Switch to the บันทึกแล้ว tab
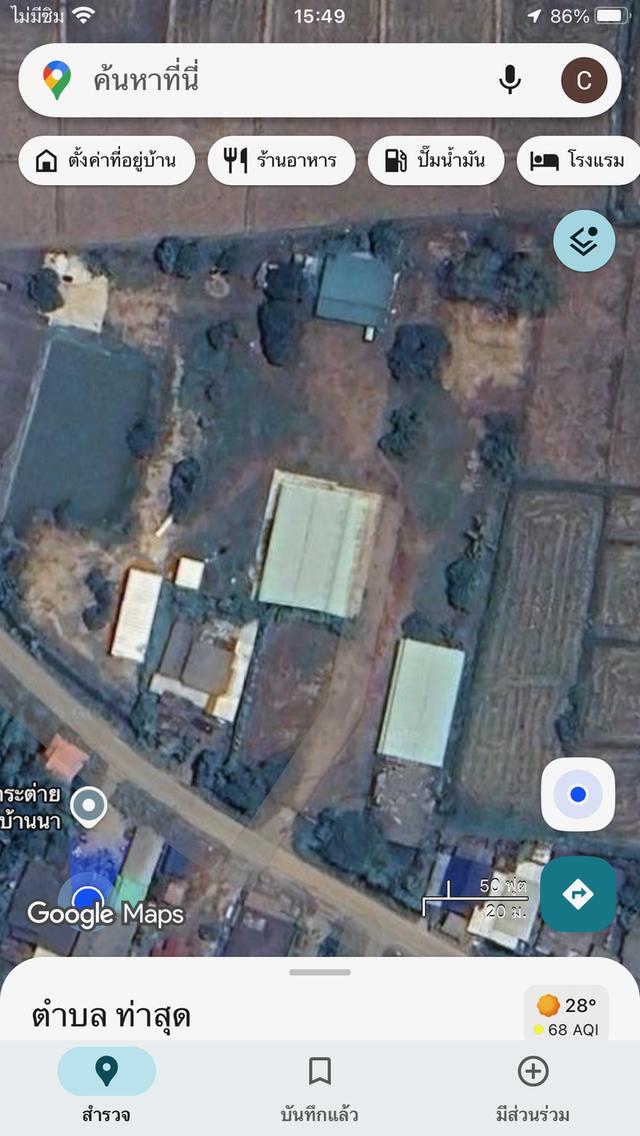This screenshot has width=640, height=1136. click(320, 1085)
